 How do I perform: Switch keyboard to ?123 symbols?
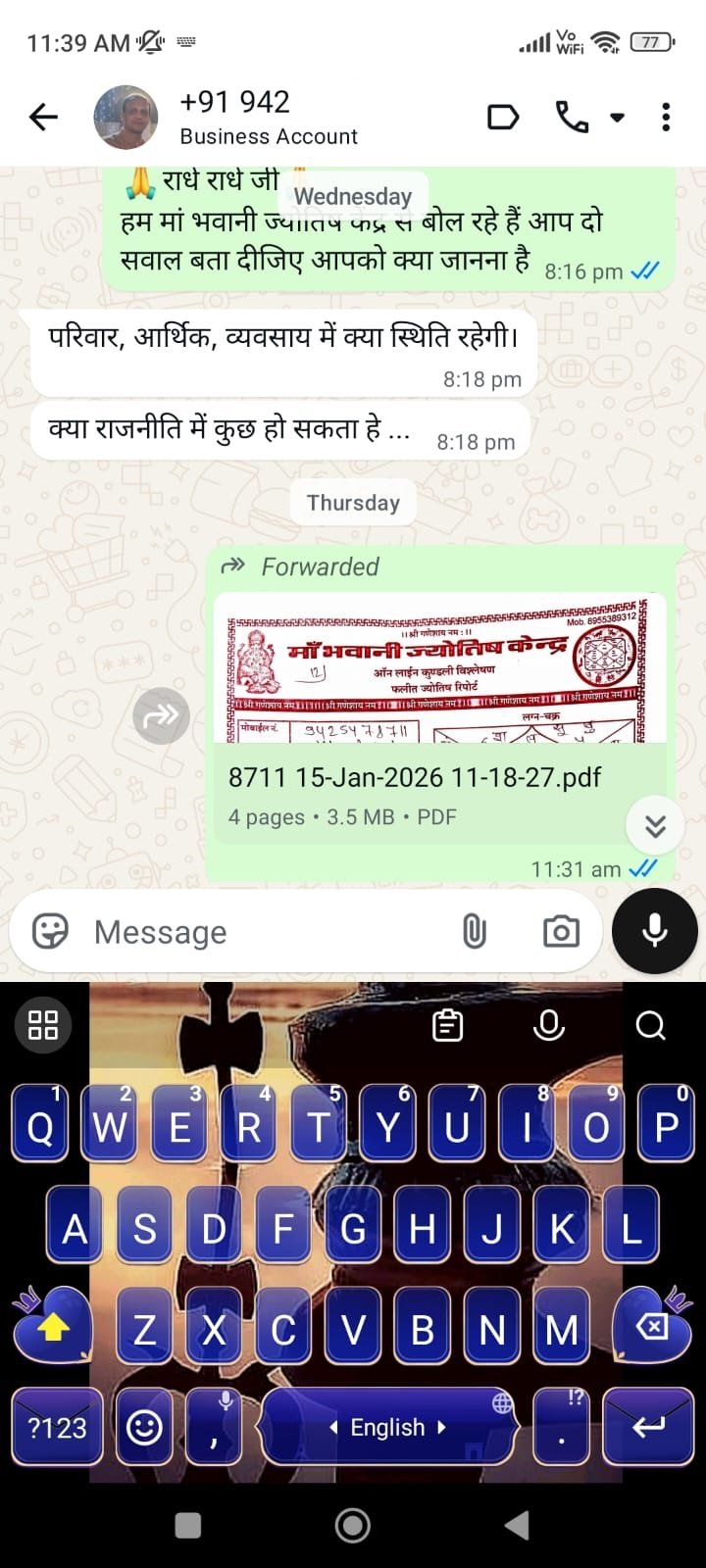(57, 1428)
